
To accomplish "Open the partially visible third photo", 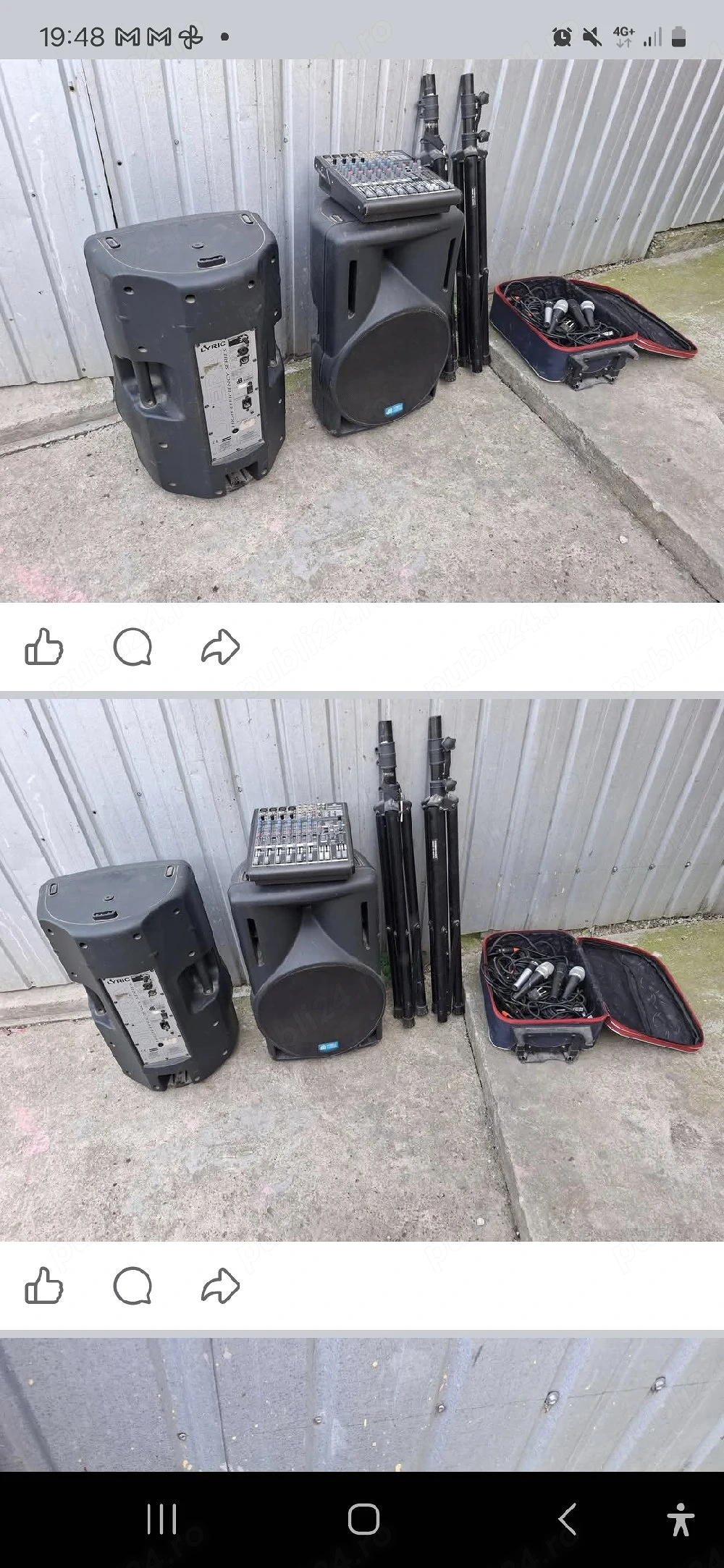I will click(x=362, y=1402).
